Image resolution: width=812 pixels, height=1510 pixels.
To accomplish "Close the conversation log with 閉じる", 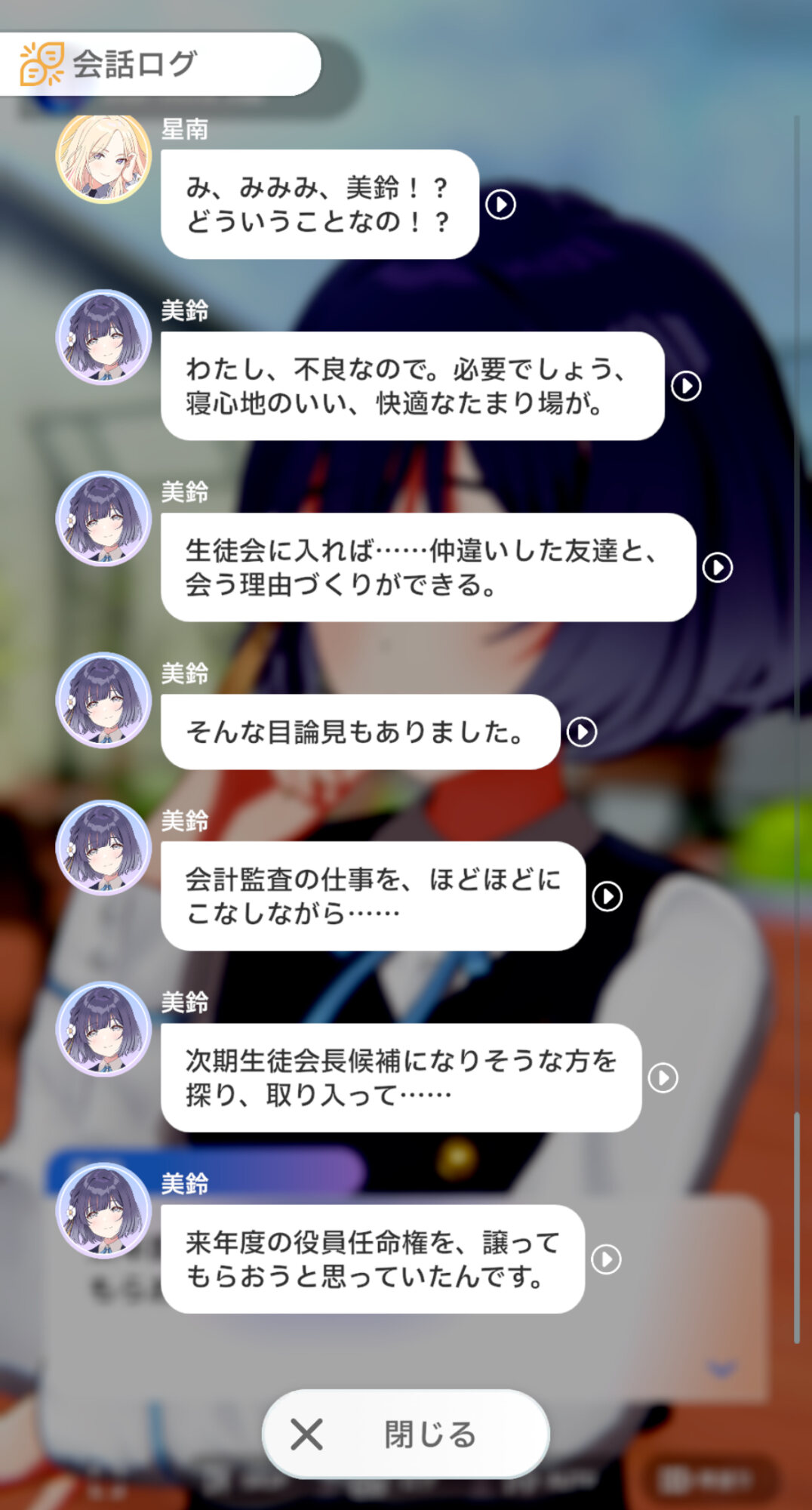I will point(406,1434).
